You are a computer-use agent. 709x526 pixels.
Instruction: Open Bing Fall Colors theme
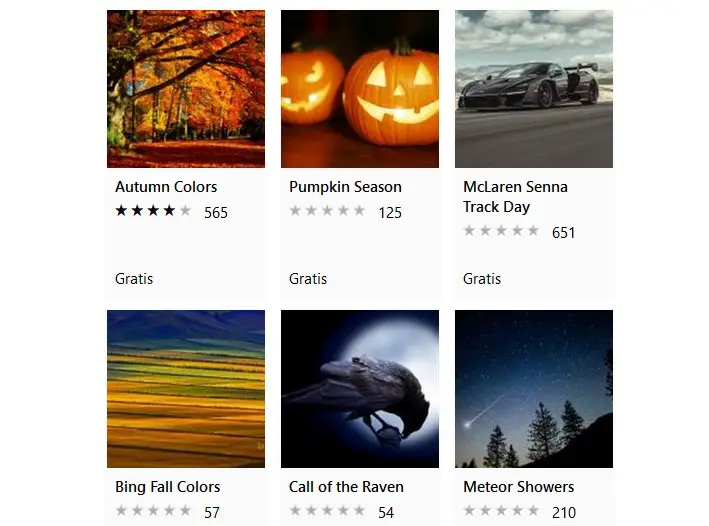tap(186, 389)
